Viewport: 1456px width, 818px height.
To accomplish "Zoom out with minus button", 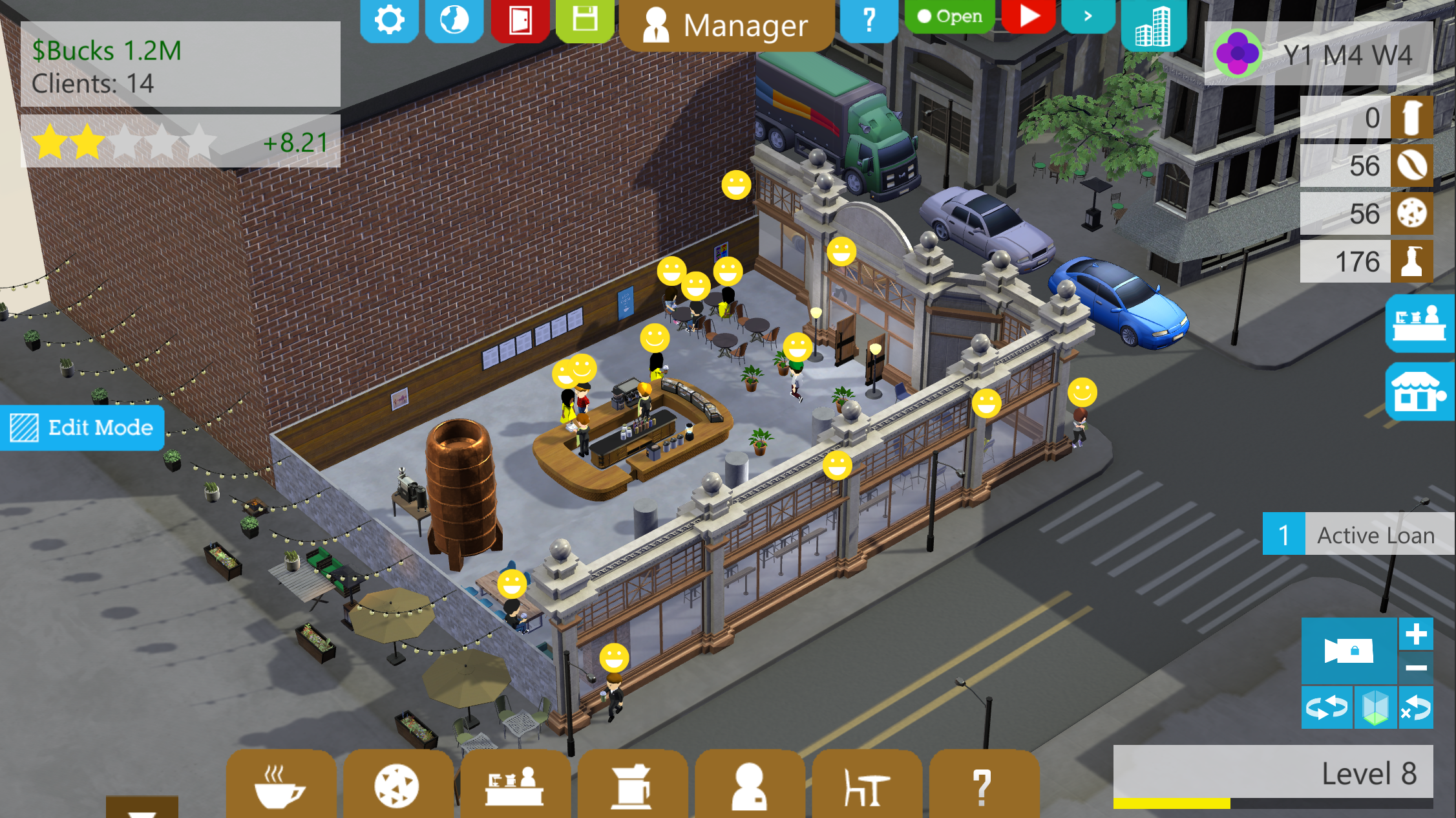I will [x=1415, y=668].
